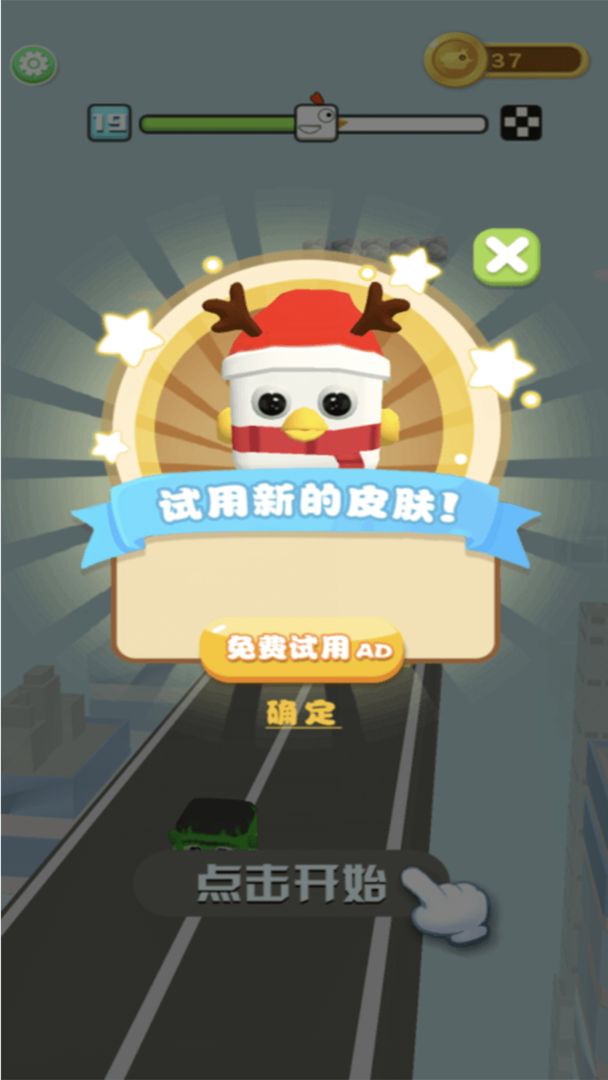This screenshot has height=1080, width=608.
Task: Tap the 确定 link
Action: tap(303, 714)
